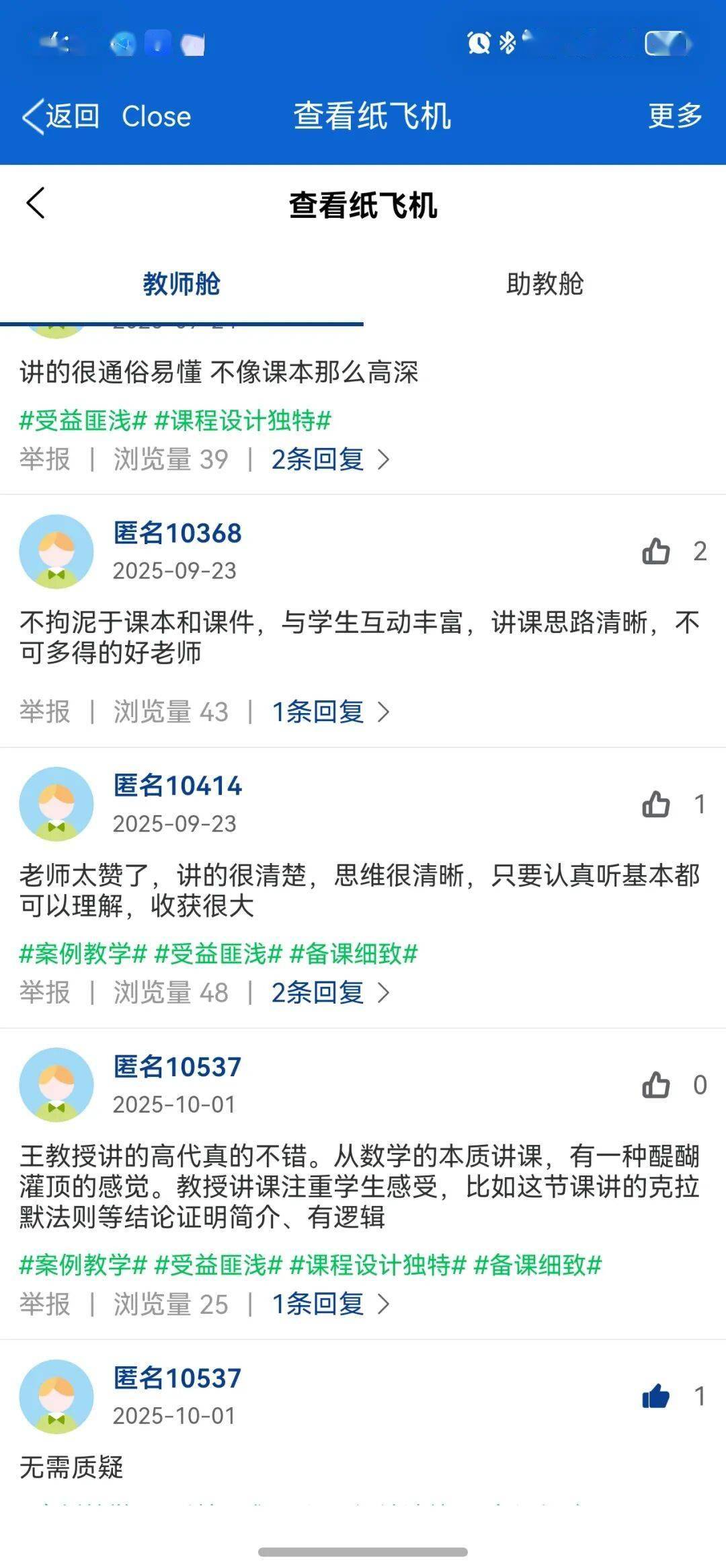The width and height of the screenshot is (726, 1568).
Task: Switch to the 助教舱 tab
Action: pyautogui.click(x=544, y=284)
